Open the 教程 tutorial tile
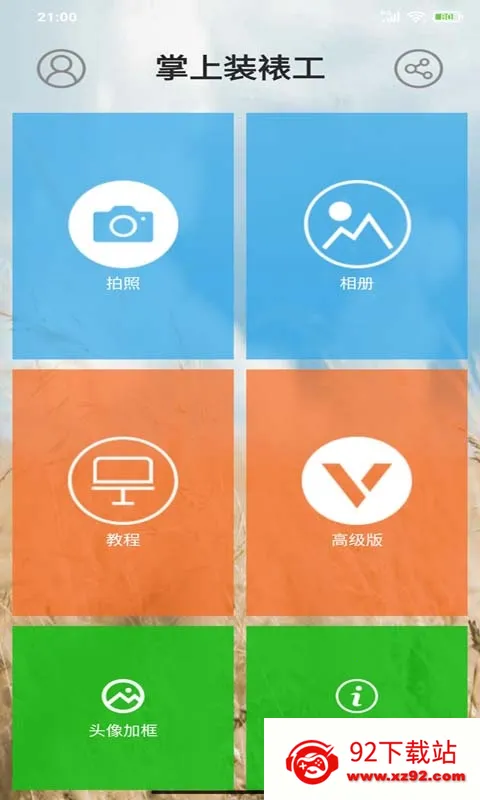 click(123, 492)
